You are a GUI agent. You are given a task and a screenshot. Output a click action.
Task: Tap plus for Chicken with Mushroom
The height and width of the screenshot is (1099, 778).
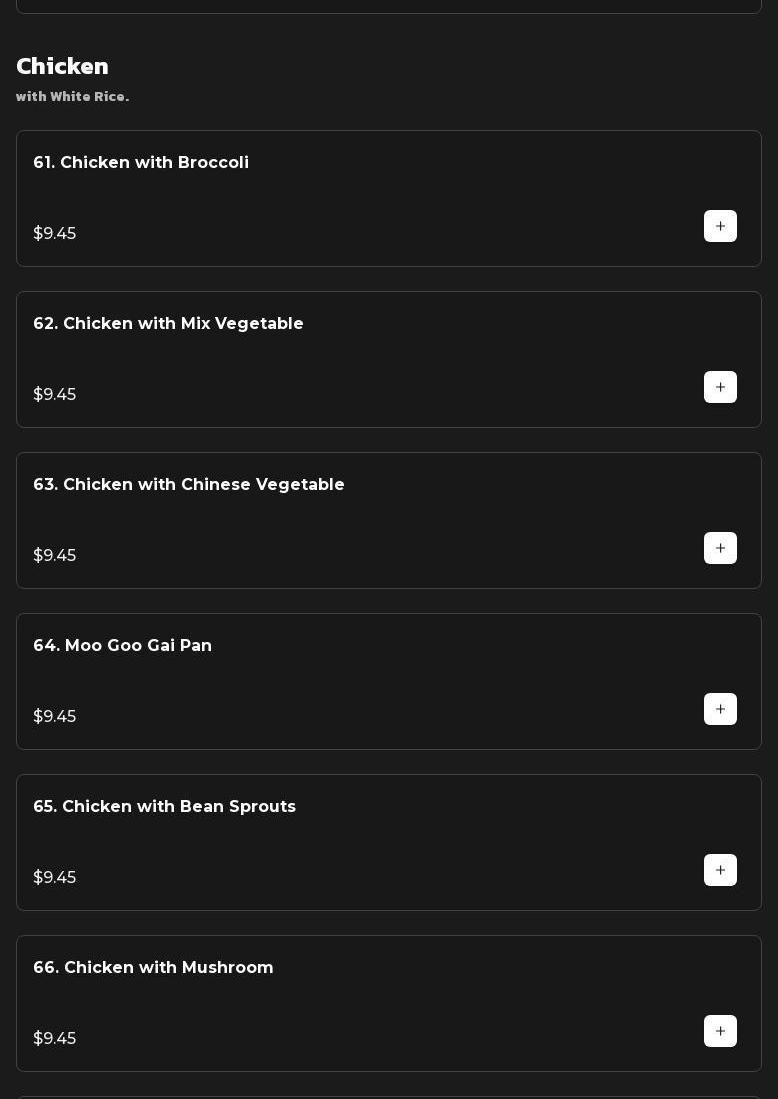tap(720, 1031)
